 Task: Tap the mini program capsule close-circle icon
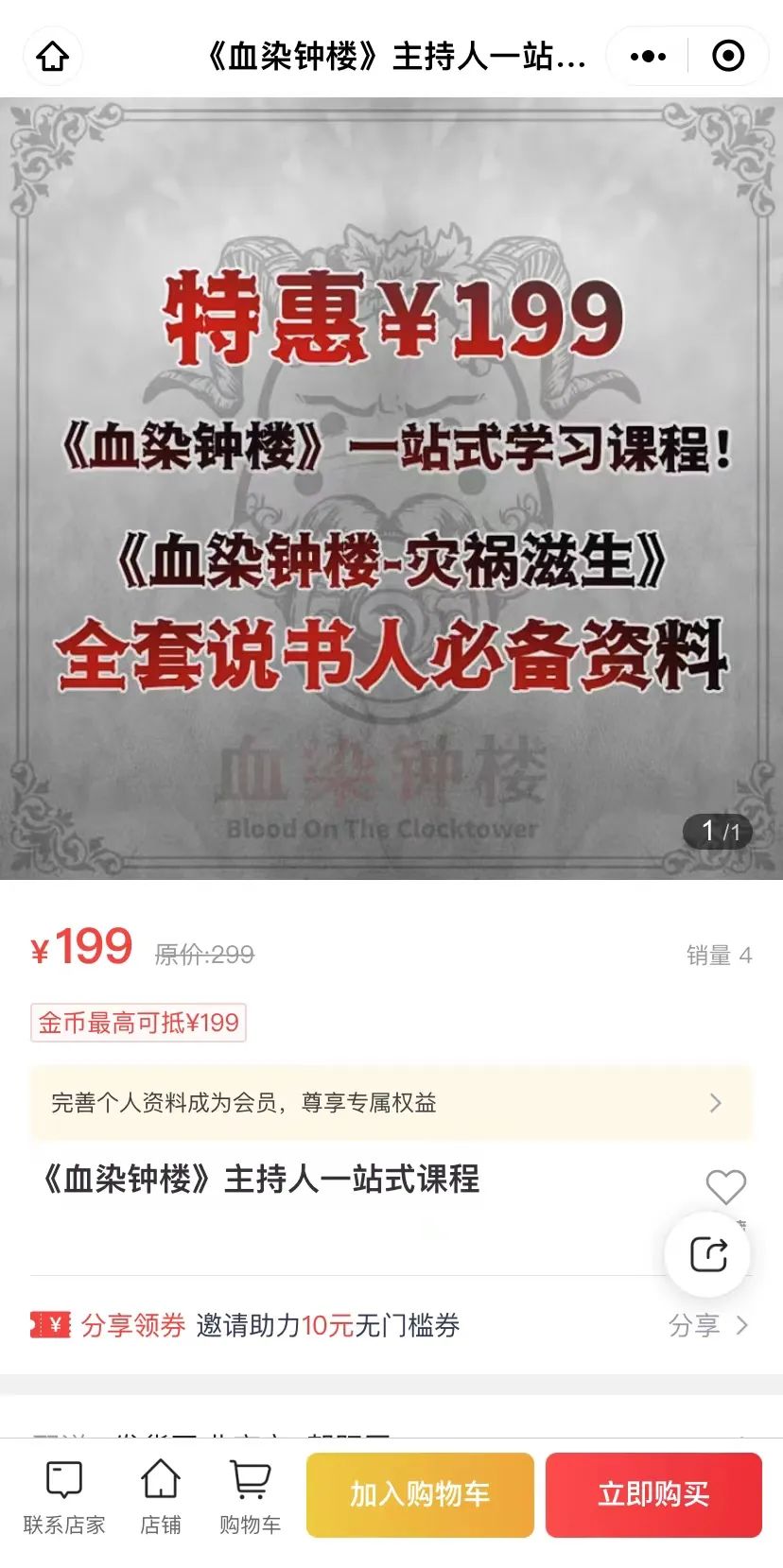point(728,55)
